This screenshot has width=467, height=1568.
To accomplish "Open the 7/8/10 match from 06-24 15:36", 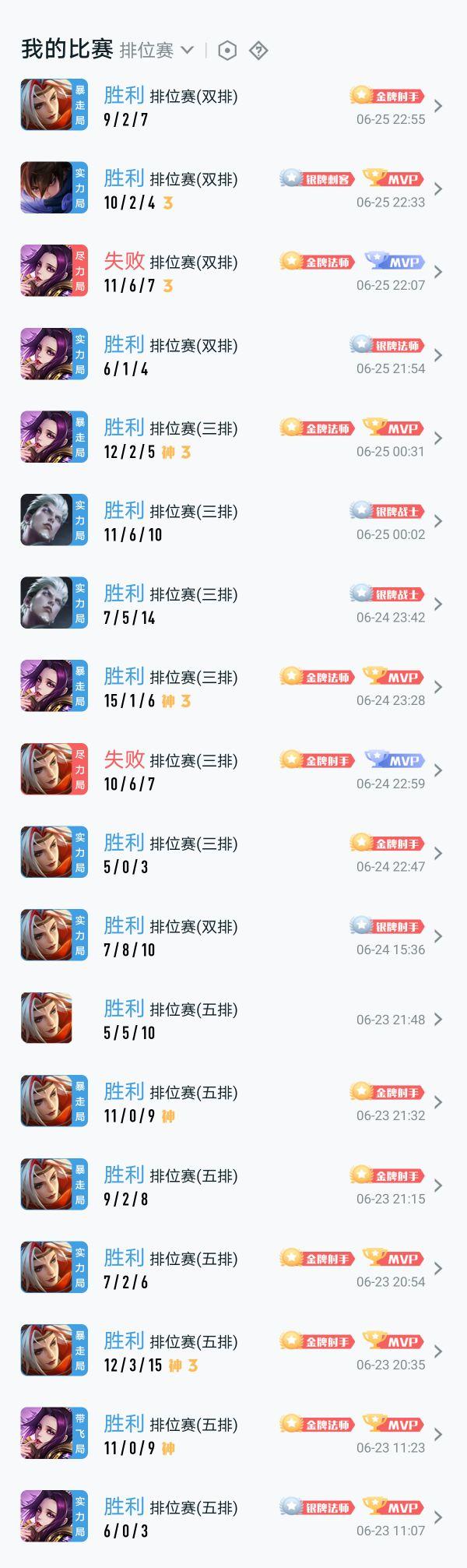I will click(x=233, y=936).
